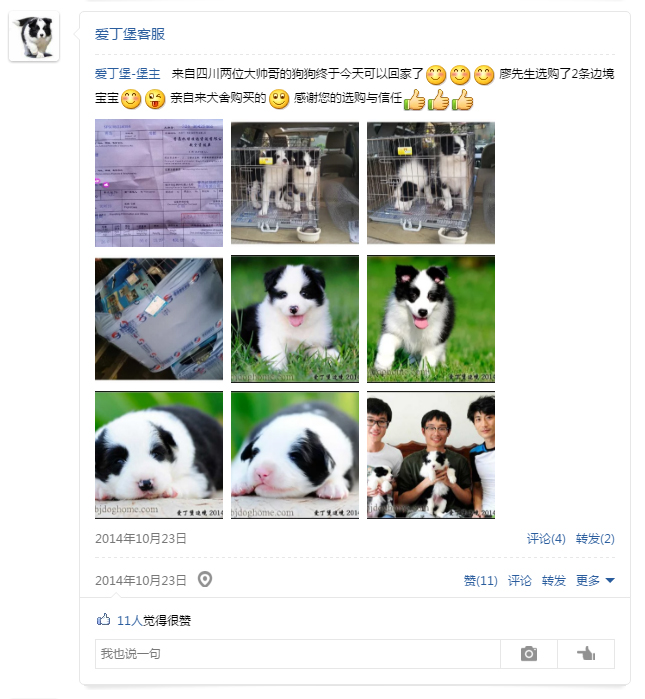Open 转发(2) on the original post
This screenshot has height=699, width=645.
pos(595,539)
